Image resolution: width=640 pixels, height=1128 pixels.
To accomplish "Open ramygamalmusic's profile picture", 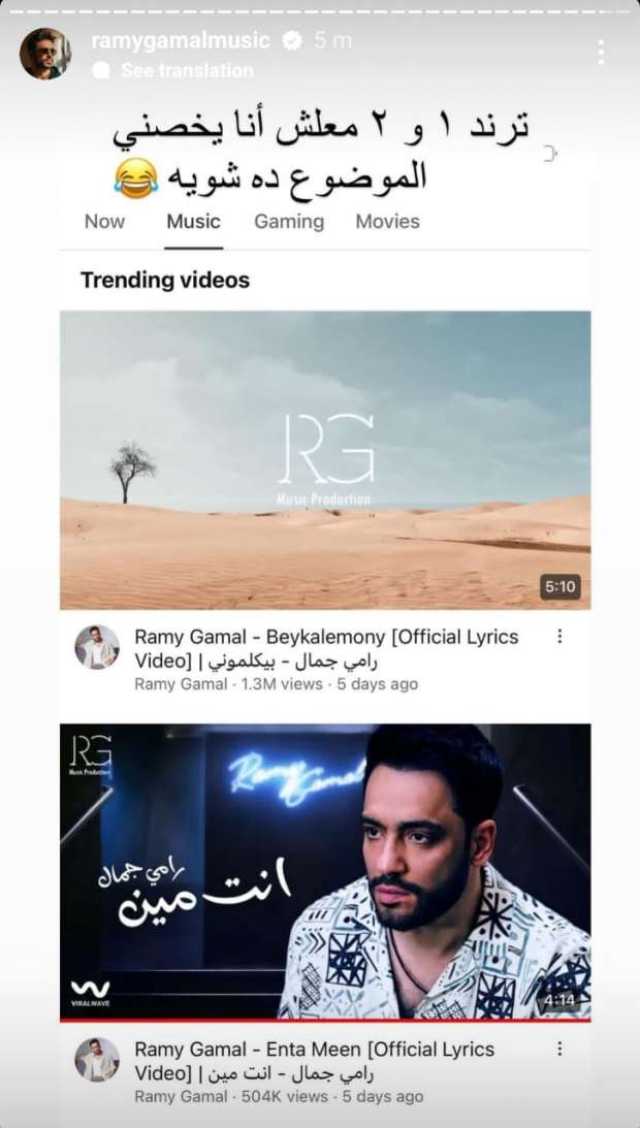I will point(45,54).
